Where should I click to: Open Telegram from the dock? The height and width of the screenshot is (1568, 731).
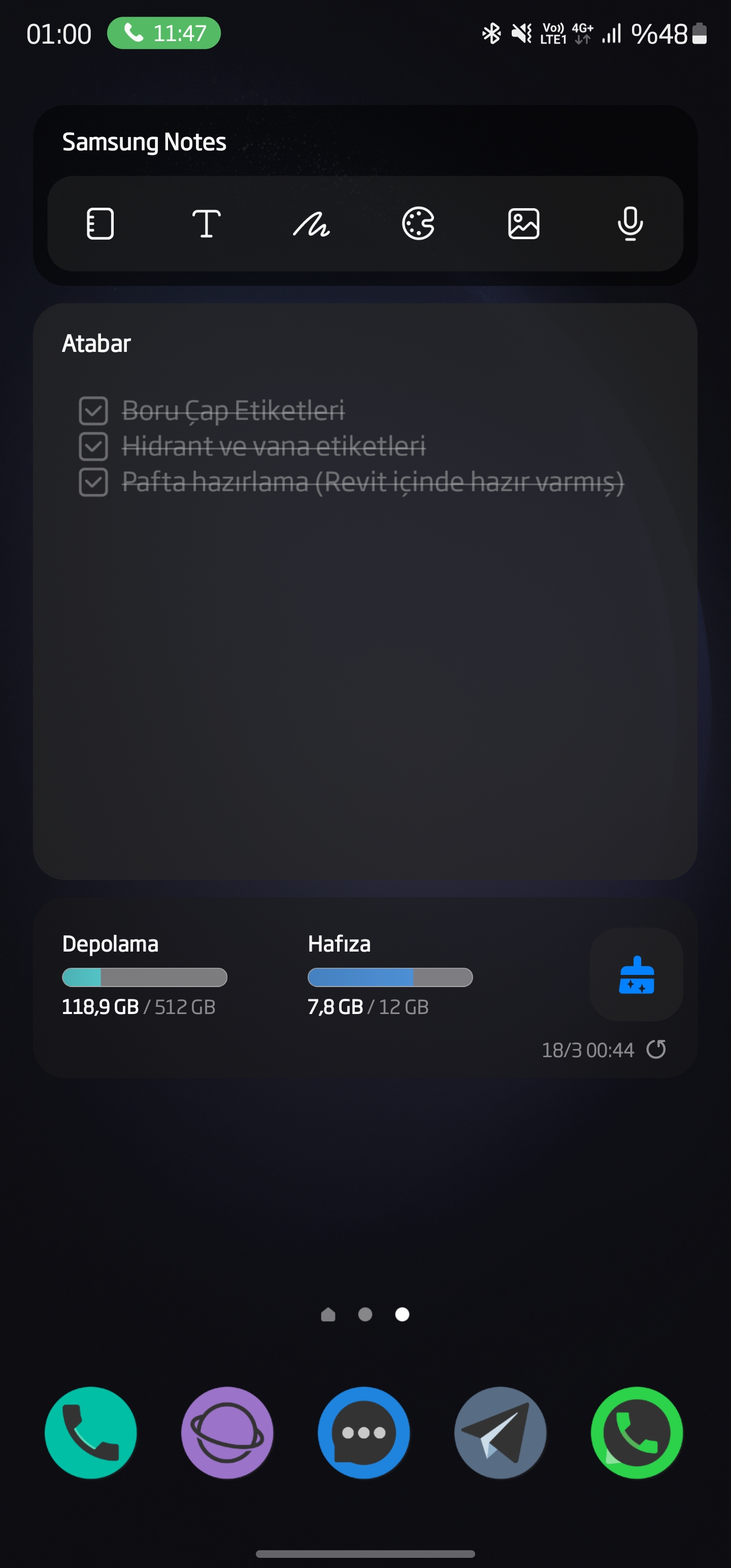[x=501, y=1433]
